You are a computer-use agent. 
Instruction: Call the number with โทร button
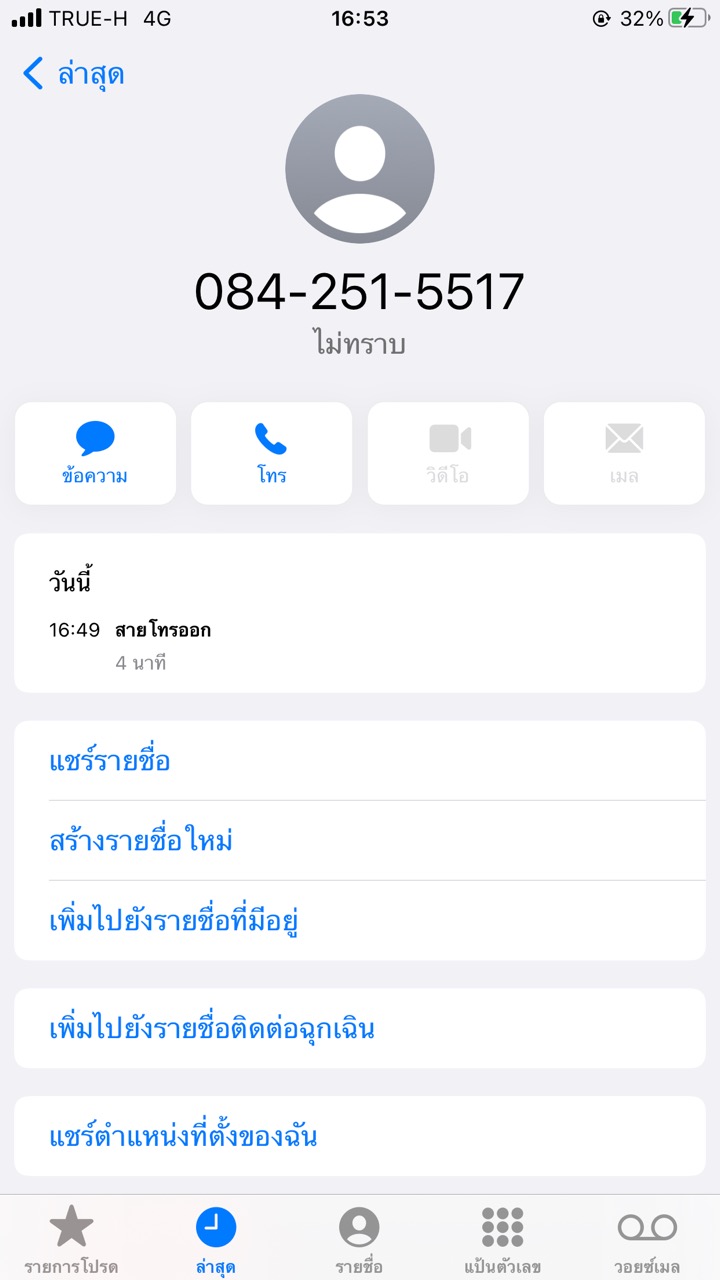pyautogui.click(x=271, y=453)
